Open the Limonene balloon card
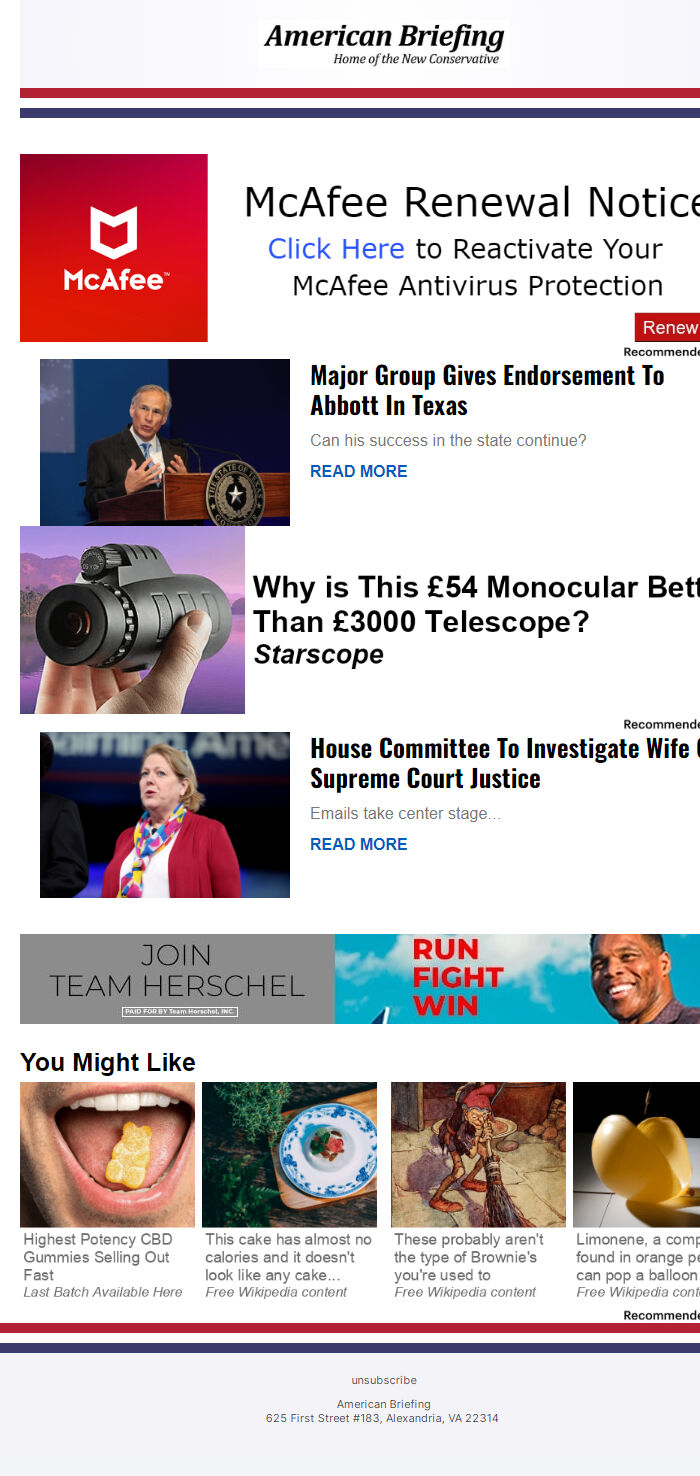The height and width of the screenshot is (1476, 700). click(x=636, y=1190)
